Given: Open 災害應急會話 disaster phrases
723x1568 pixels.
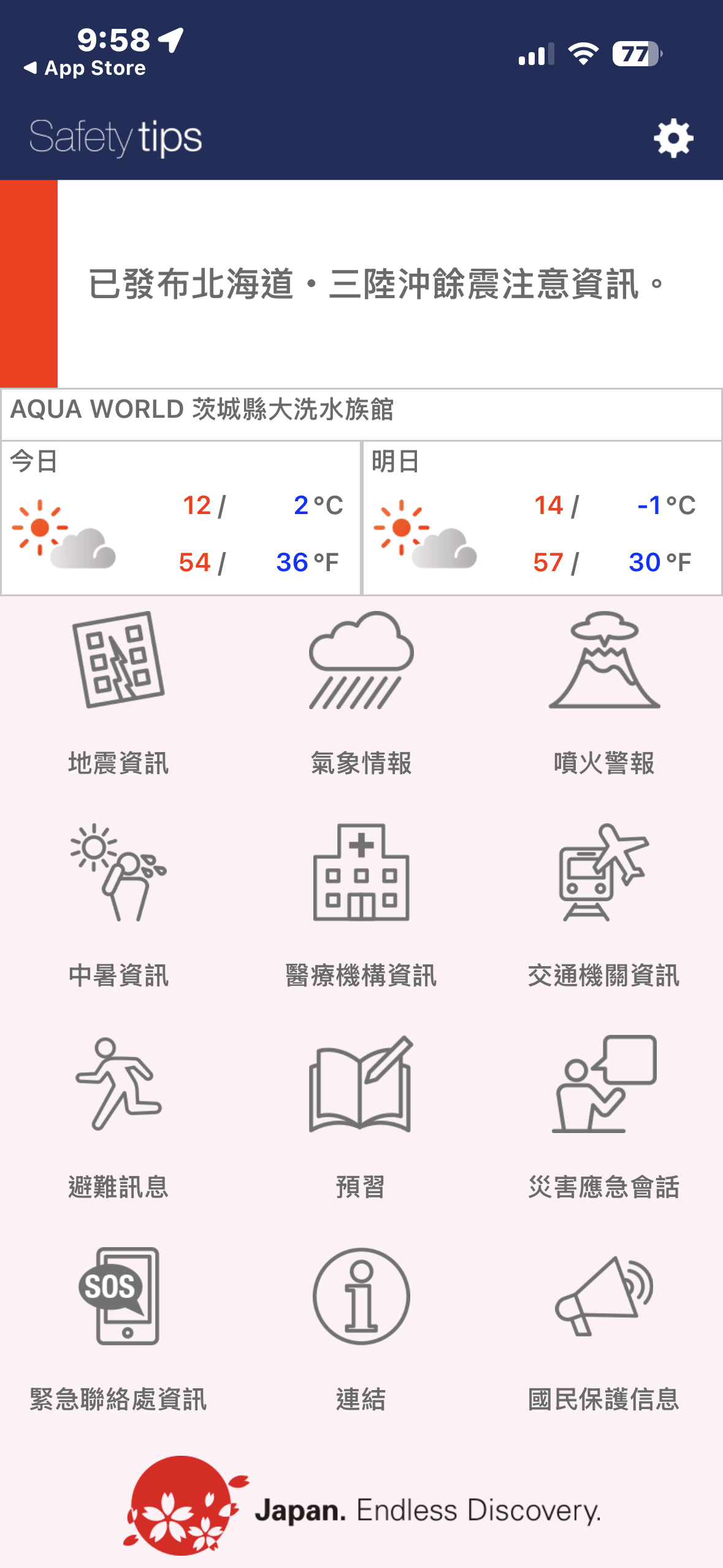Looking at the screenshot, I should (604, 1116).
